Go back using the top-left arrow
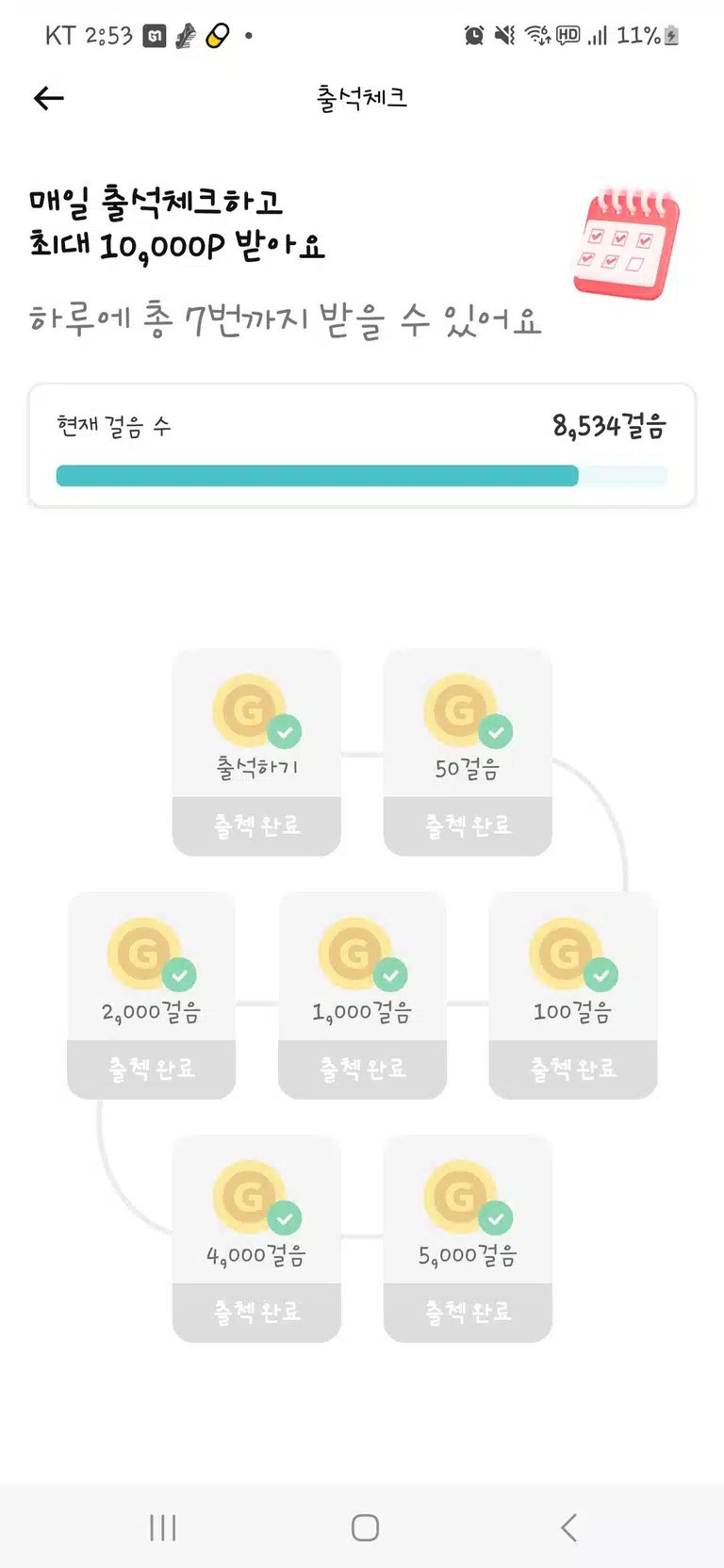The image size is (724, 1568). click(x=48, y=98)
